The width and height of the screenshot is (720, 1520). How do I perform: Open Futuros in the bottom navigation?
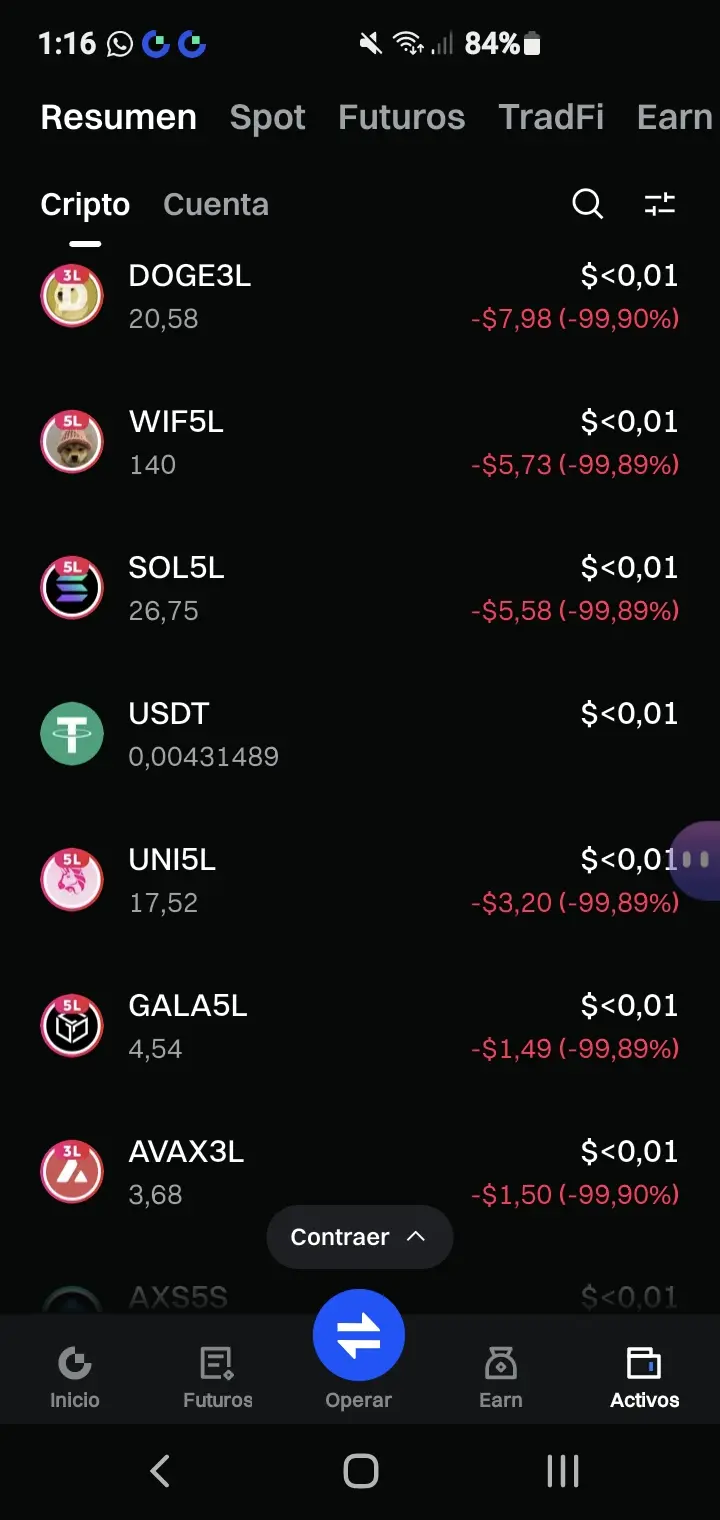(x=217, y=1376)
